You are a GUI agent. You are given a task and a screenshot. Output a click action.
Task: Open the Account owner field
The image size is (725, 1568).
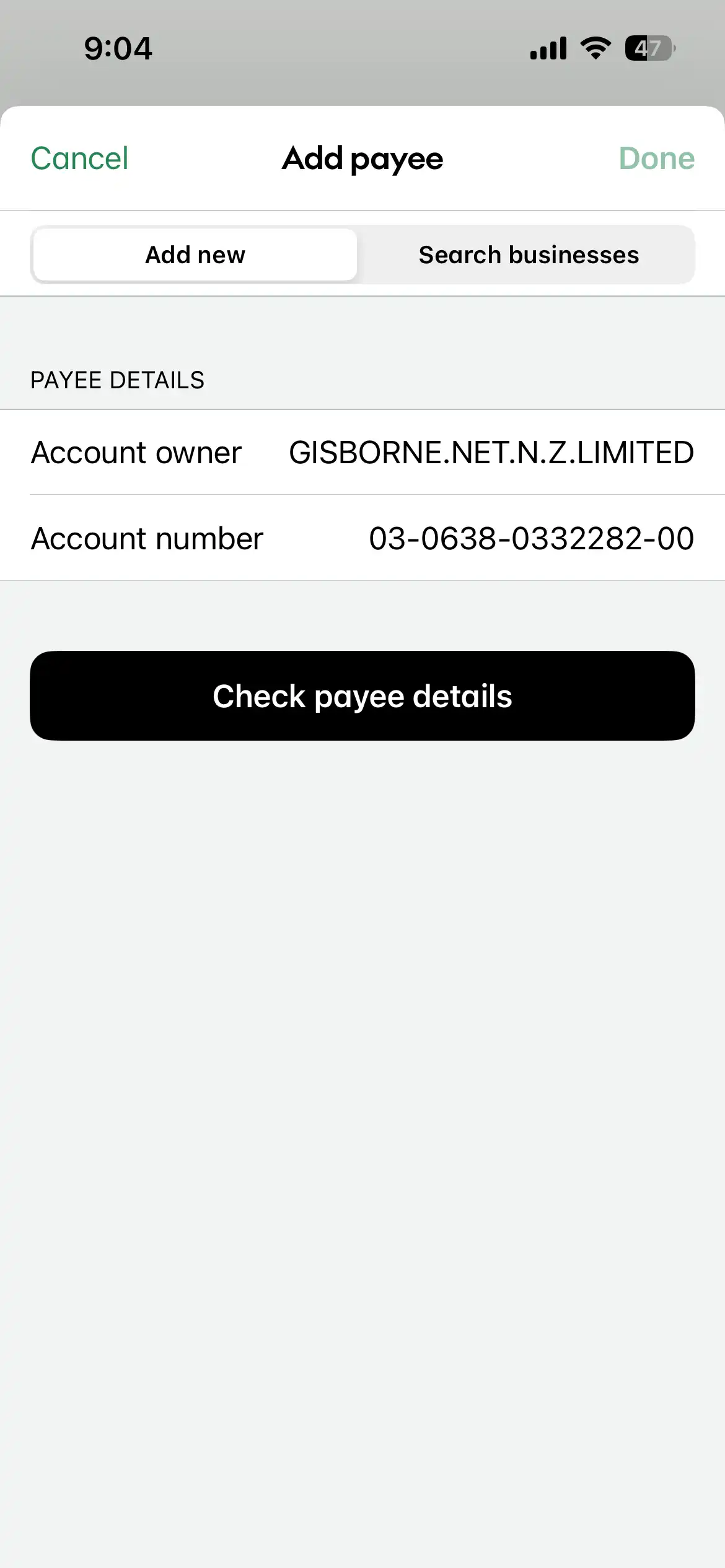(x=137, y=453)
